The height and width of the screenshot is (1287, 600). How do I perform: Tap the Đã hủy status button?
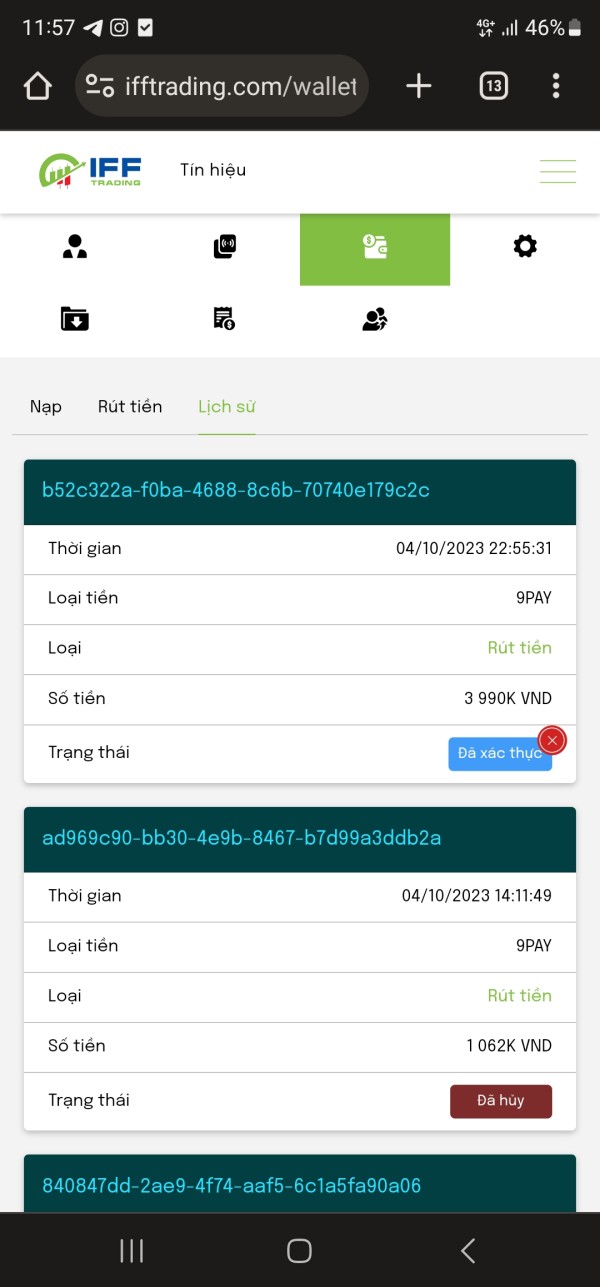(x=501, y=1100)
